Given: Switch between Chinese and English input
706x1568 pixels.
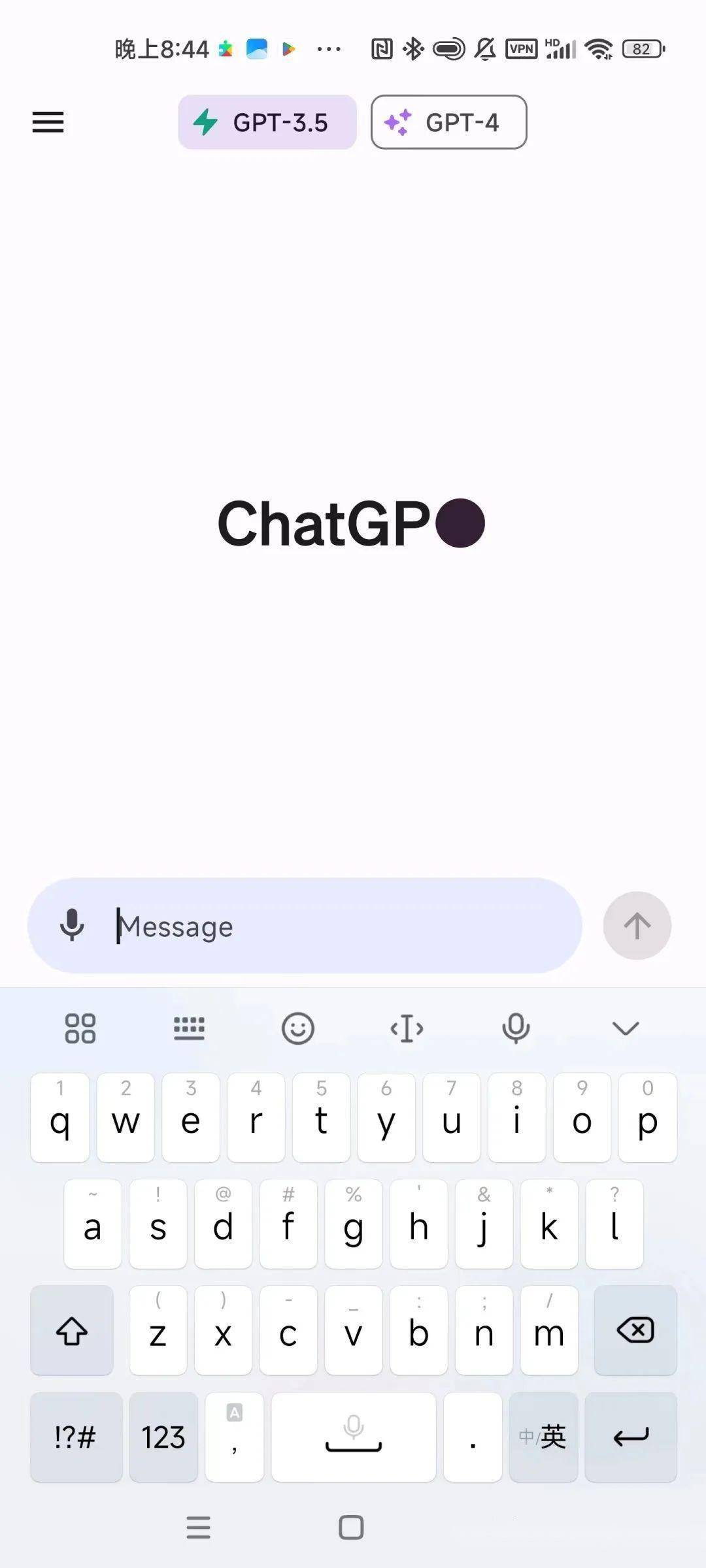Looking at the screenshot, I should (544, 1437).
